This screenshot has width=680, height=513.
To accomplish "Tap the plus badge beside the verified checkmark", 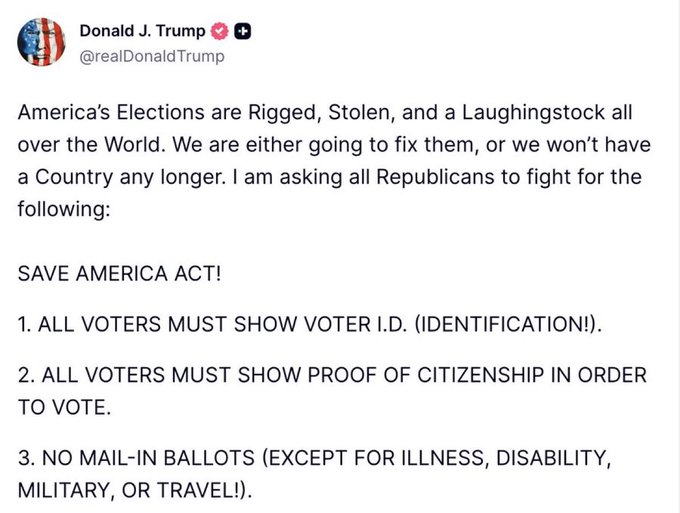I will coord(242,31).
